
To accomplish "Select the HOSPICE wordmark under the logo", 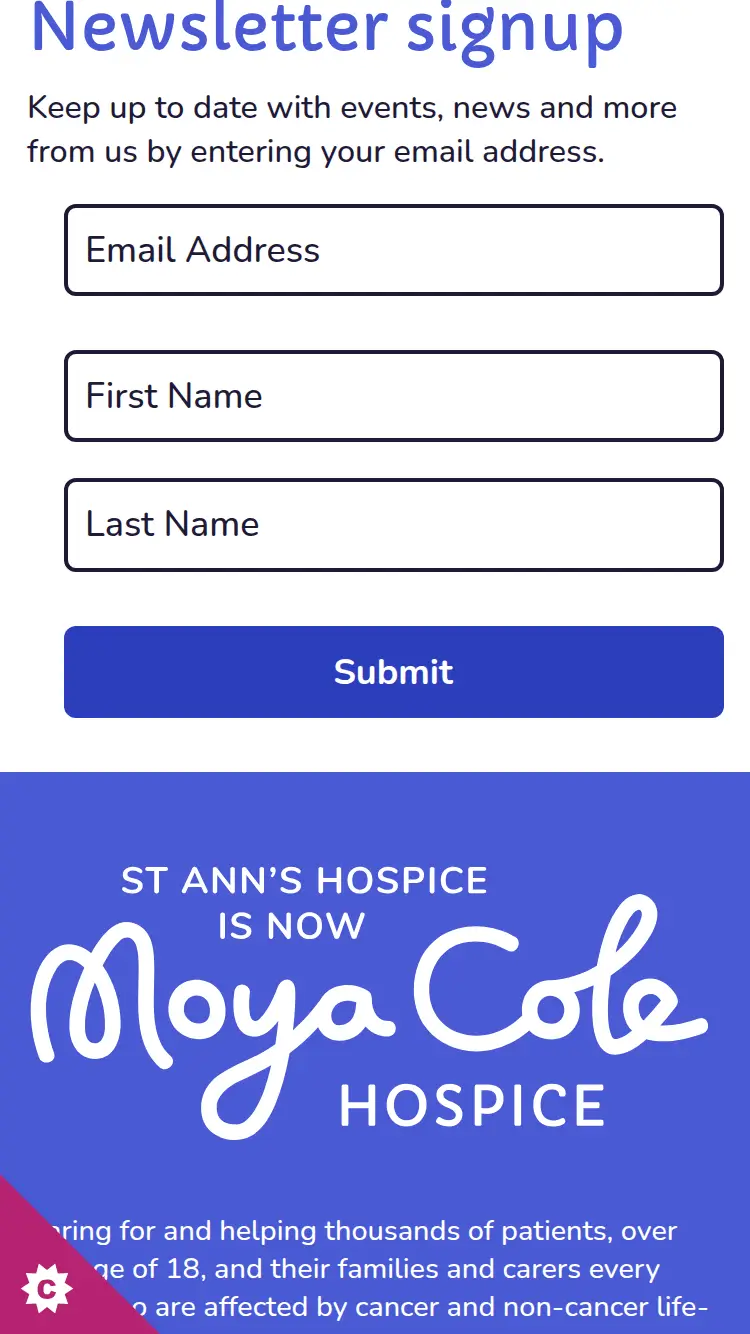I will click(x=473, y=1106).
